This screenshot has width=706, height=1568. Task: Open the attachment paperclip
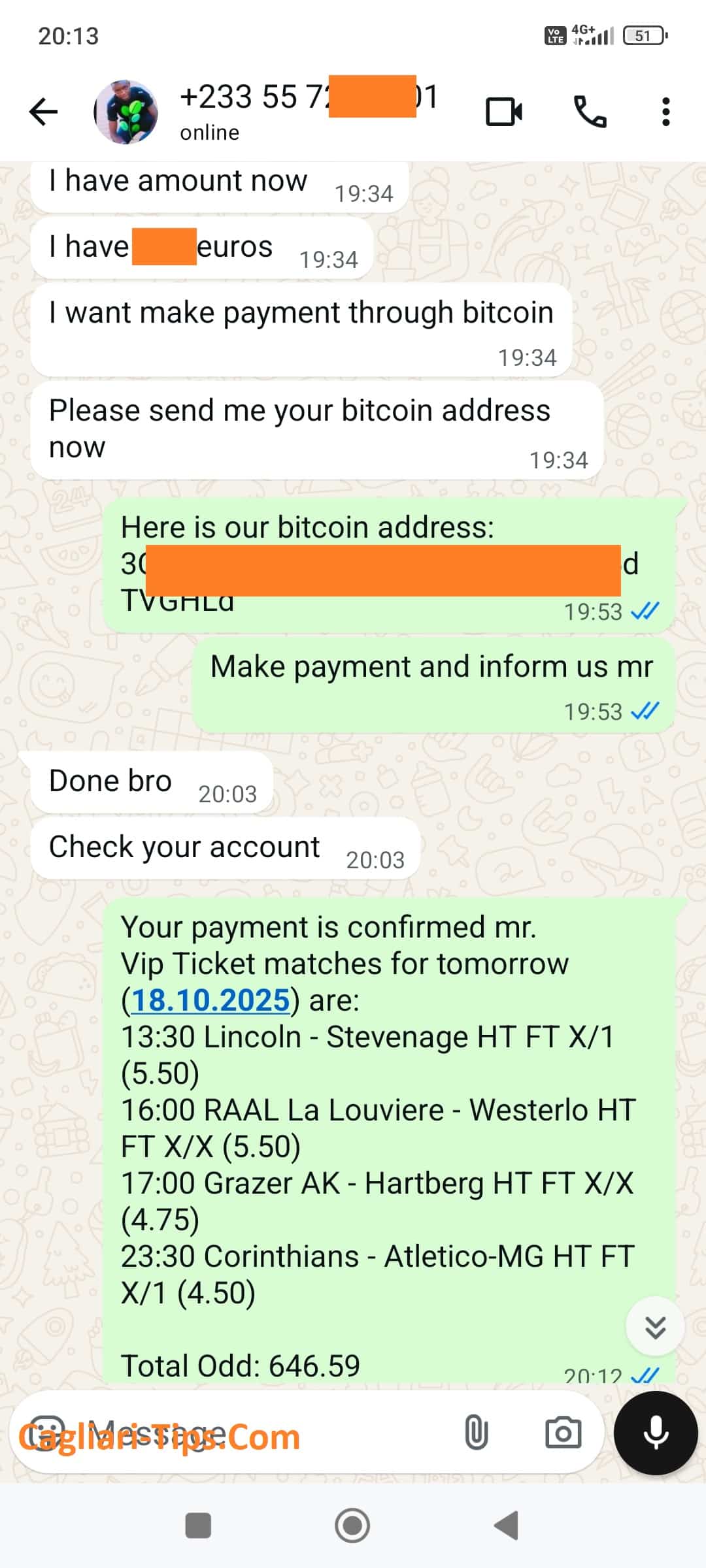(x=476, y=1433)
